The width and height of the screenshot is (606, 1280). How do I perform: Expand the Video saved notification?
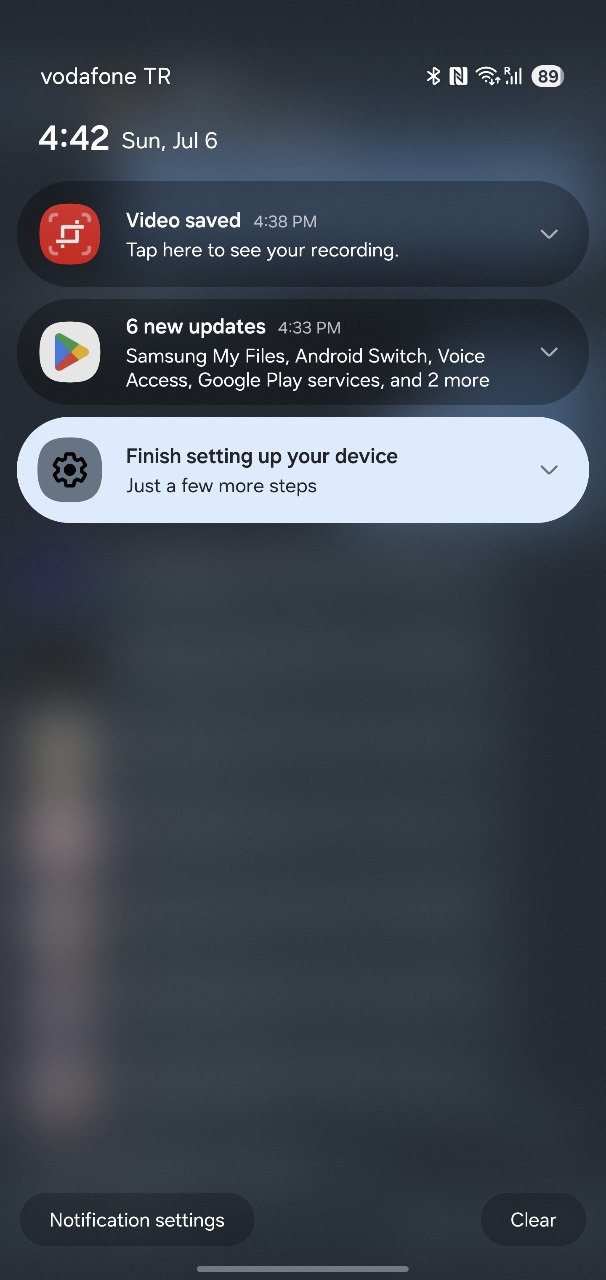click(548, 234)
